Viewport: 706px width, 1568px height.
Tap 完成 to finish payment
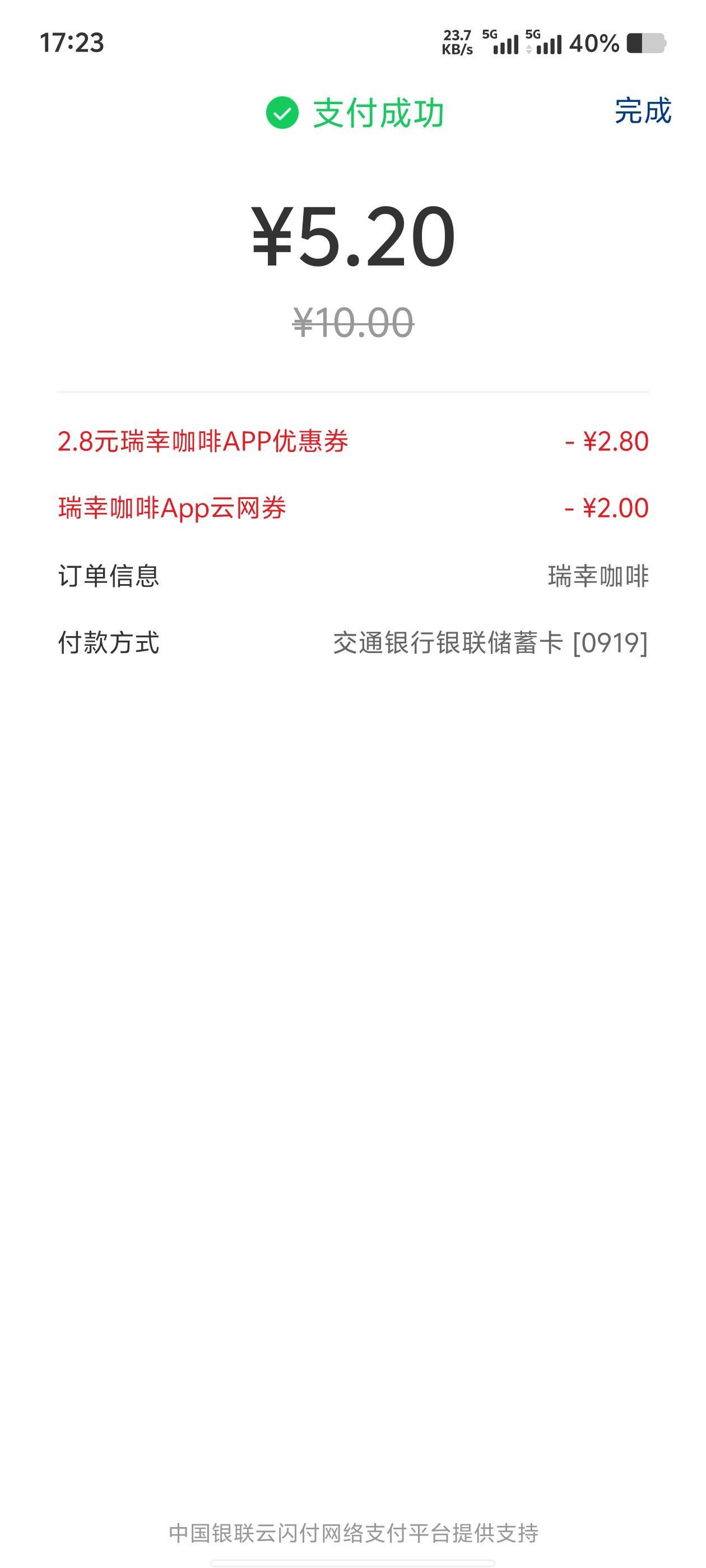[643, 111]
